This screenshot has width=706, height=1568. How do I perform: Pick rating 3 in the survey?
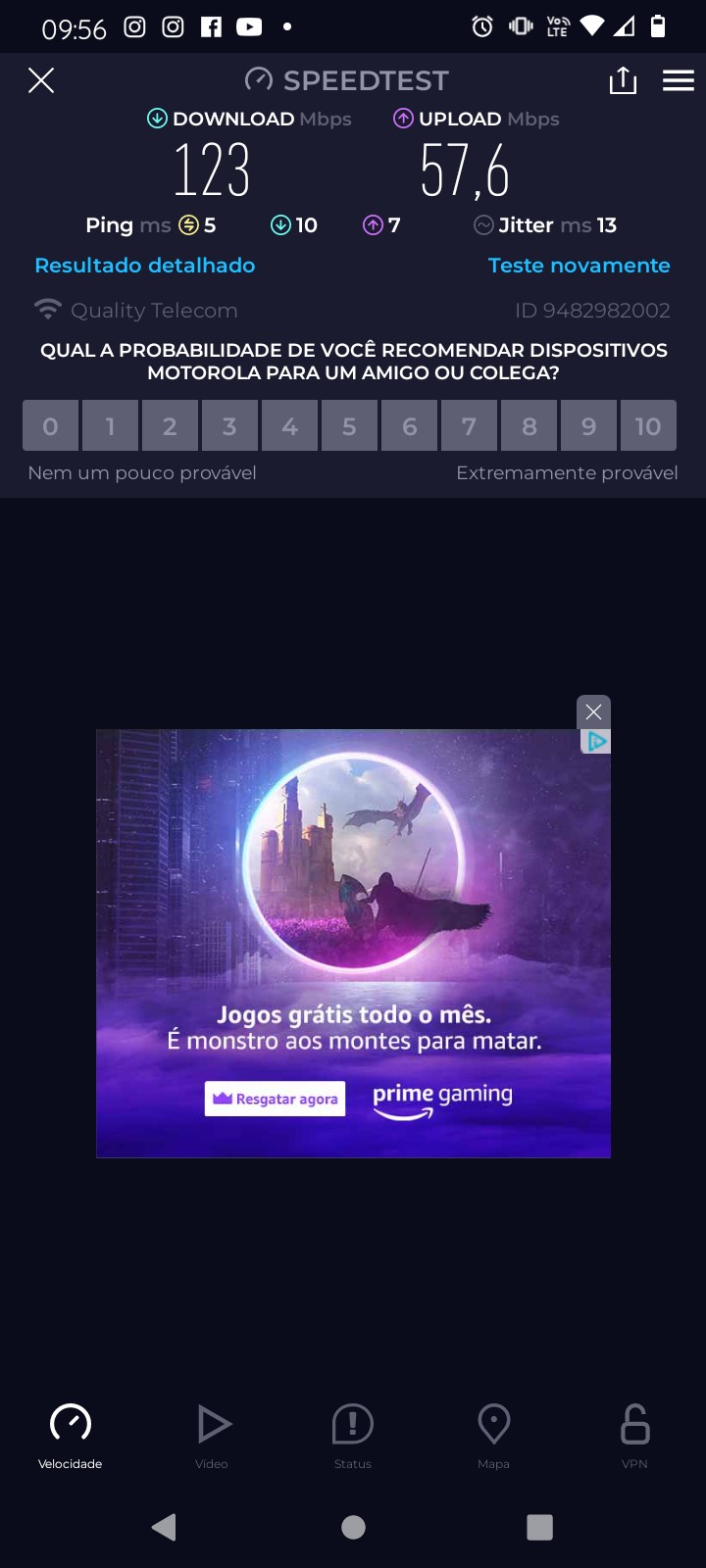click(x=229, y=426)
